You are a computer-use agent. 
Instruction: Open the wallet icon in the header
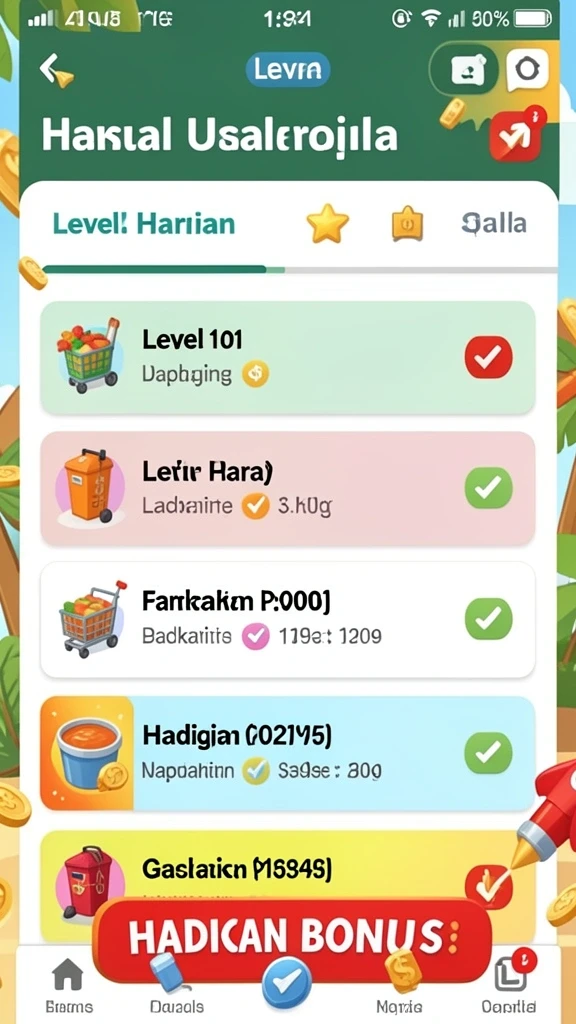[468, 70]
